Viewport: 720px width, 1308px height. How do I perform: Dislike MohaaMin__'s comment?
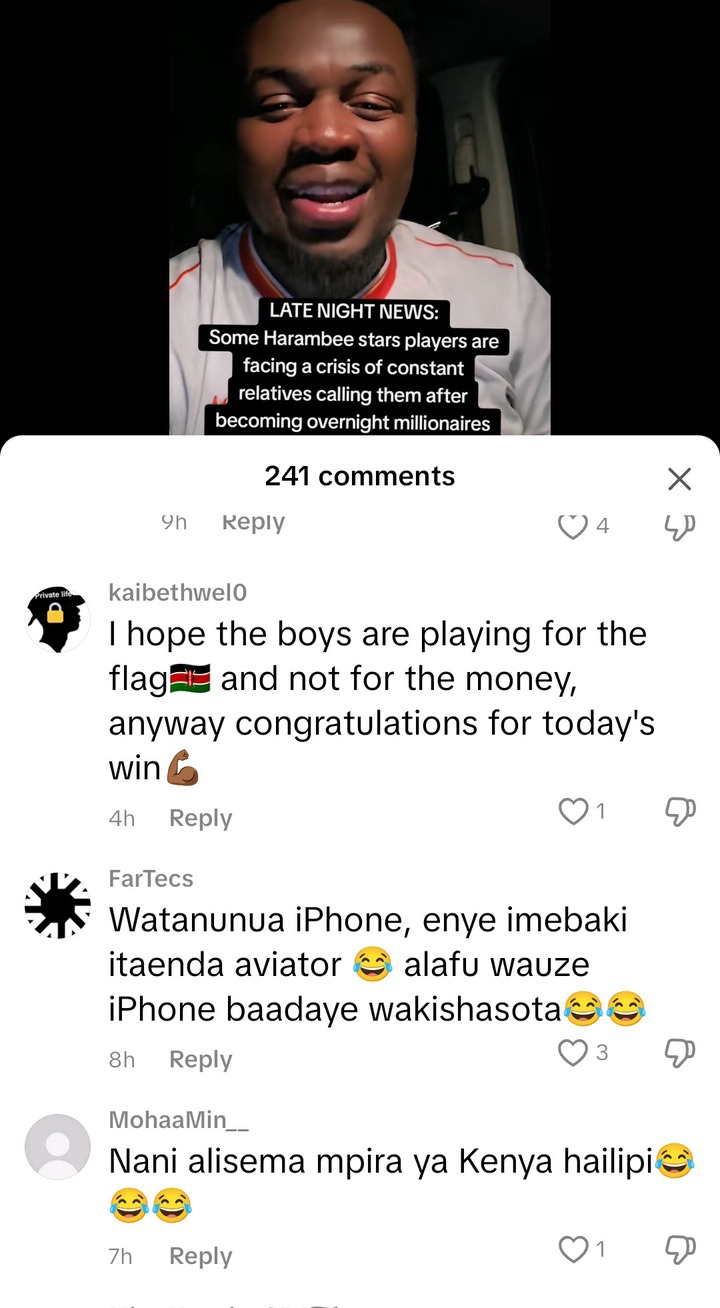click(x=680, y=1249)
